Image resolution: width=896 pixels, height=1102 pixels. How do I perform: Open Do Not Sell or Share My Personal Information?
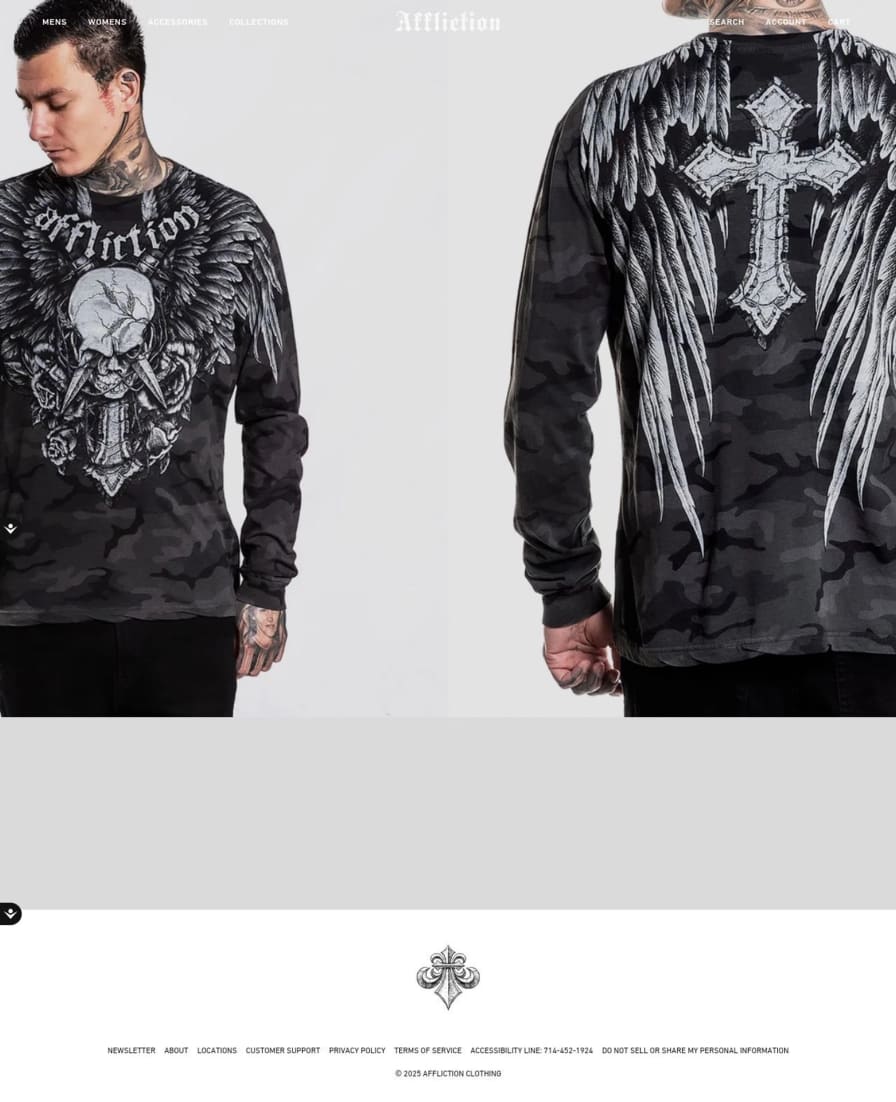[x=695, y=1051]
